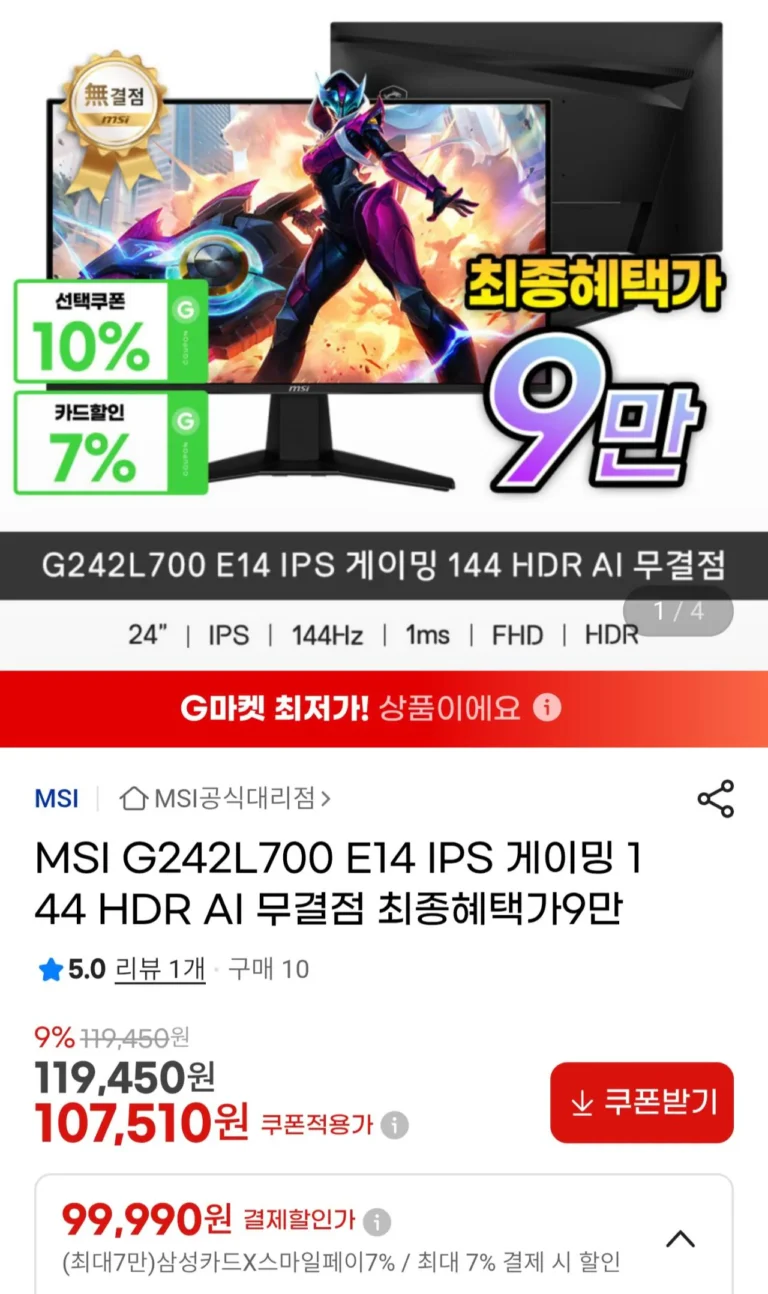Tap the 쿠폰받기 button
The image size is (768, 1294).
(x=641, y=1102)
